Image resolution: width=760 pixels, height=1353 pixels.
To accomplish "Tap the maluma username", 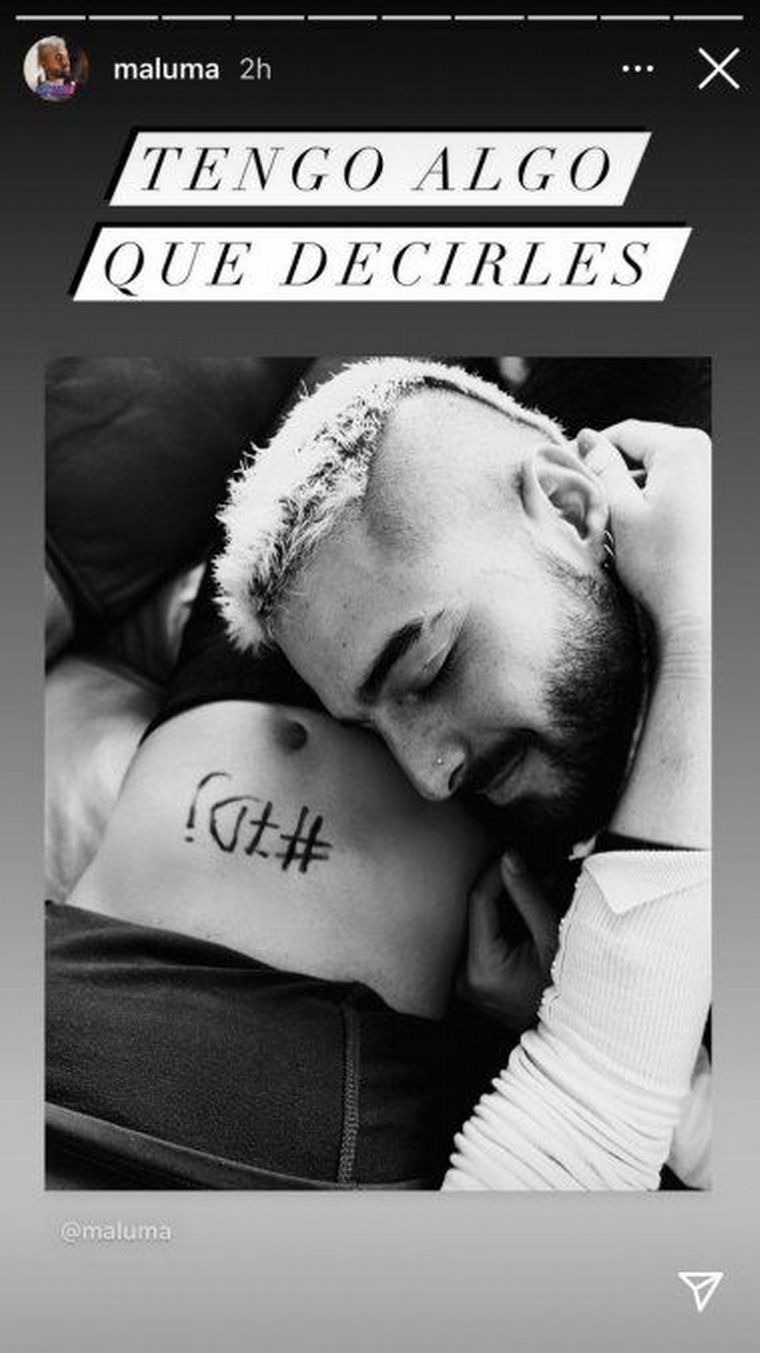I will point(165,70).
